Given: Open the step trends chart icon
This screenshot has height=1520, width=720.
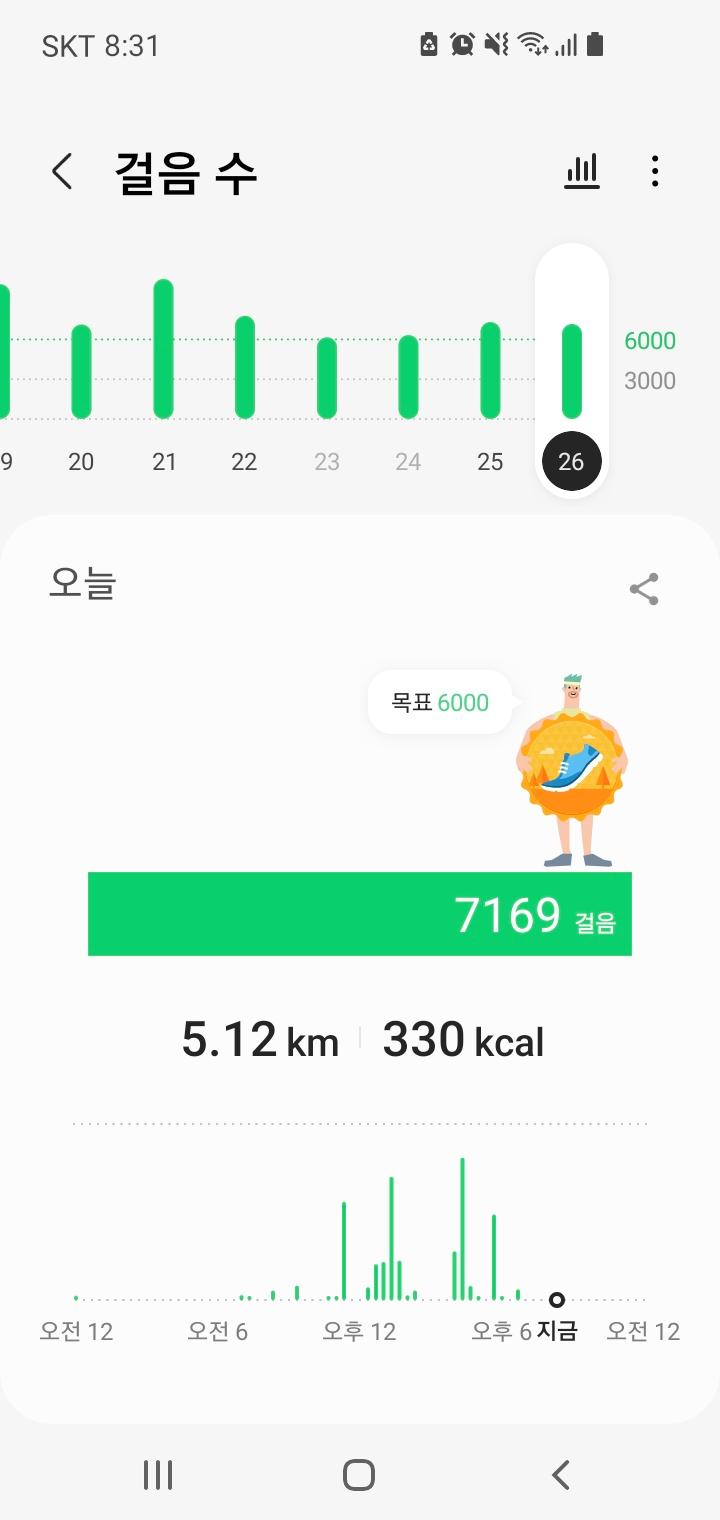Looking at the screenshot, I should 582,172.
